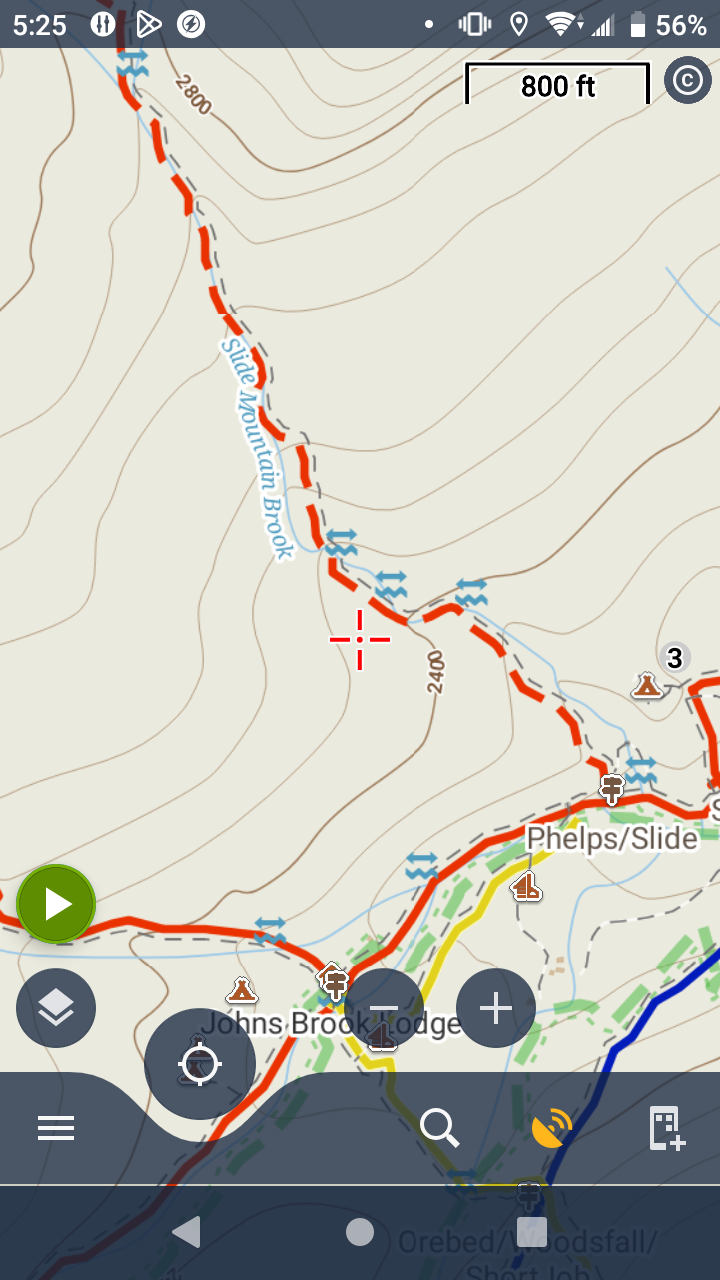Open the map layers selector
Screen dimensions: 720x1280
tap(56, 1008)
